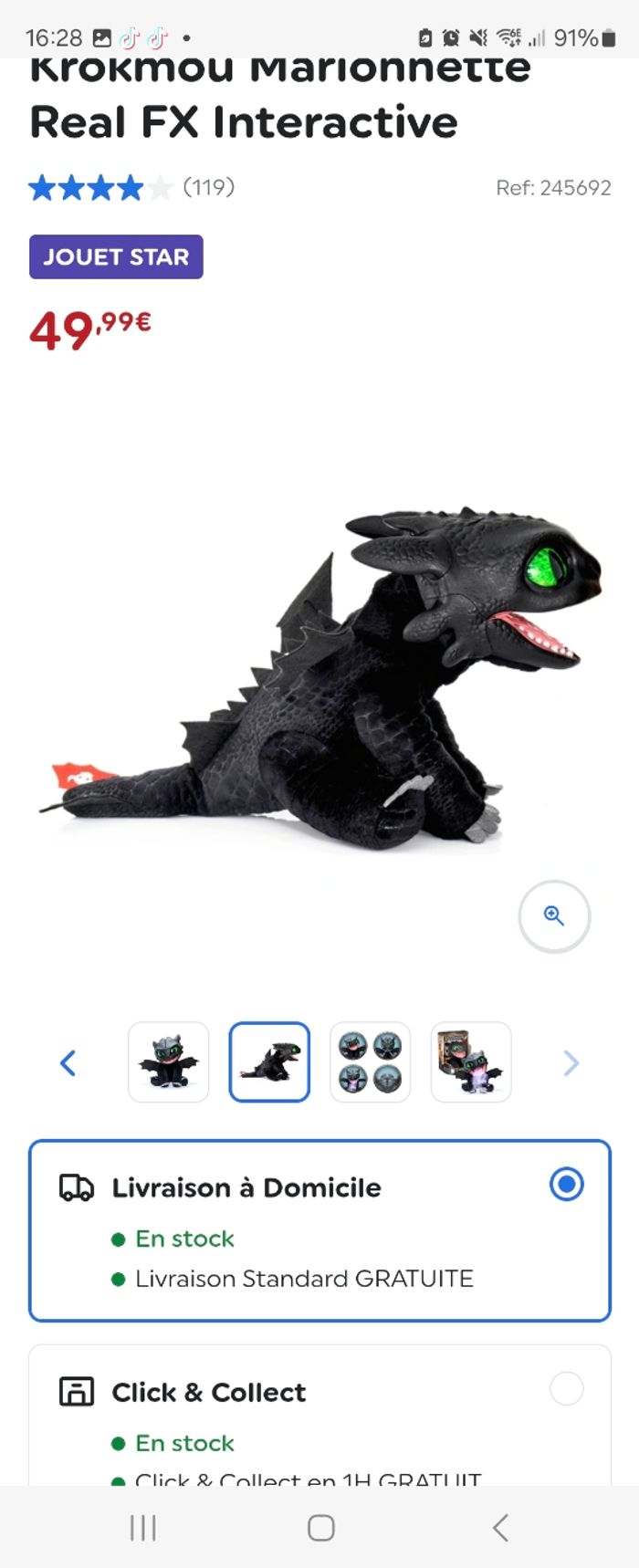
Task: Zoom in on the product image
Action: 554,916
